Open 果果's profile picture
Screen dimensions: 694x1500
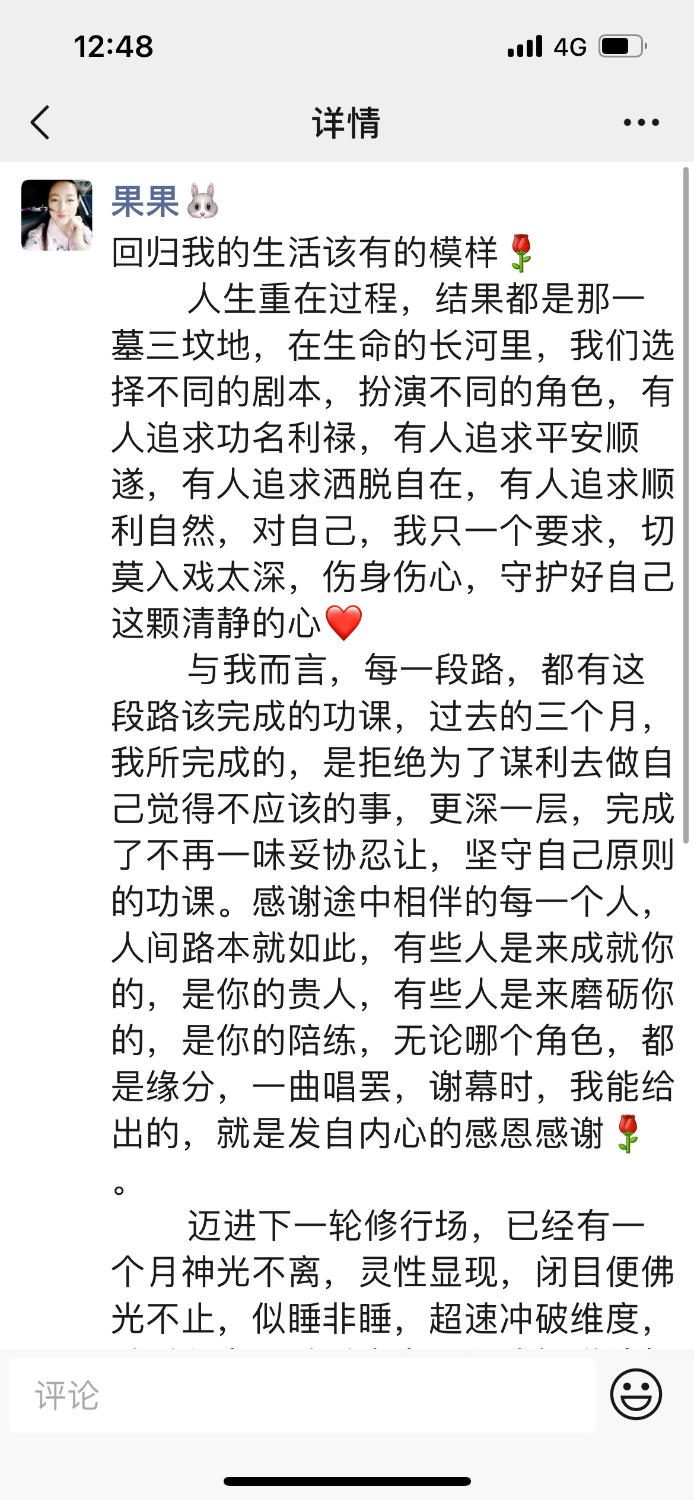(x=57, y=215)
